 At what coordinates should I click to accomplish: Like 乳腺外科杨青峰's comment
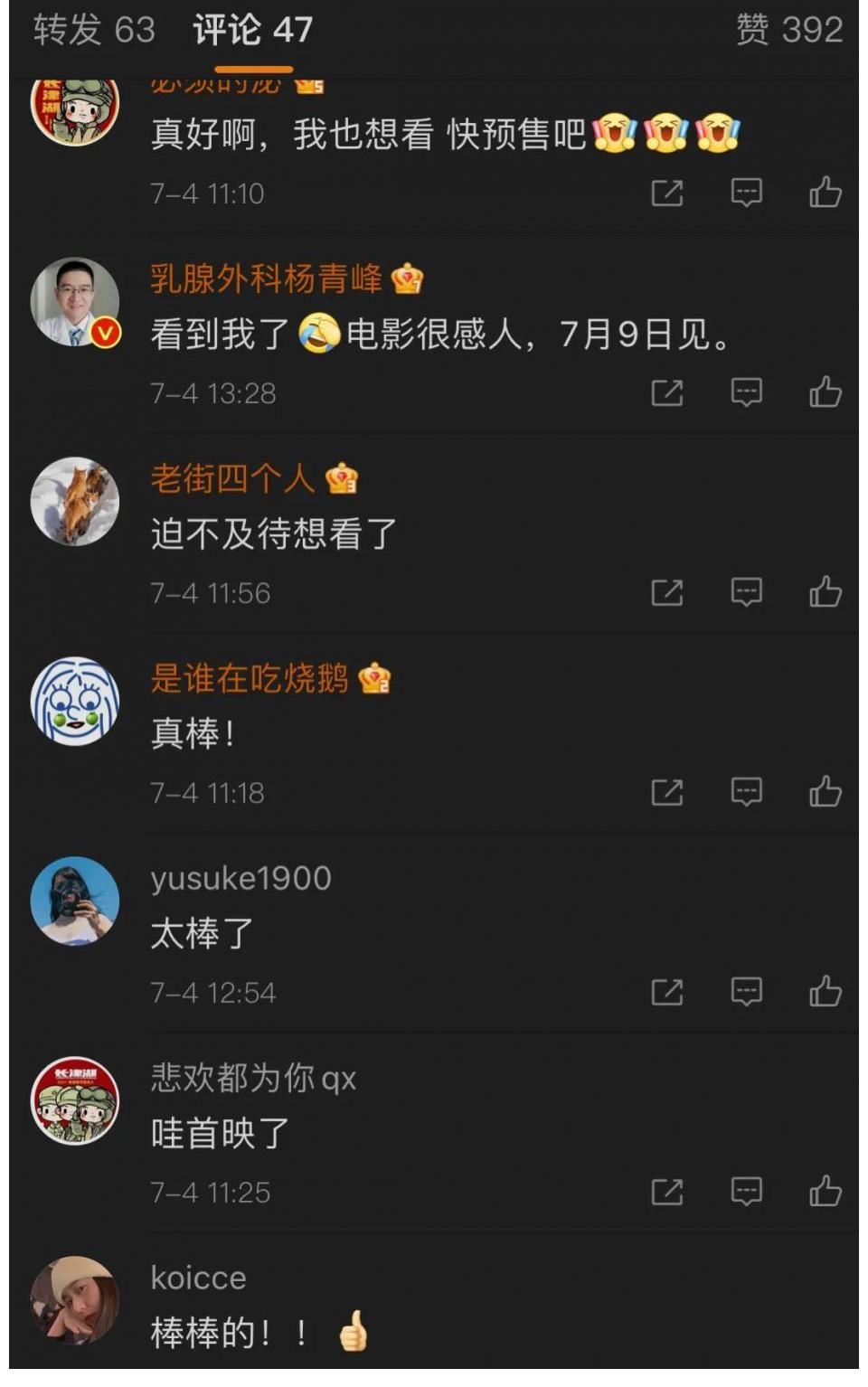tap(825, 392)
